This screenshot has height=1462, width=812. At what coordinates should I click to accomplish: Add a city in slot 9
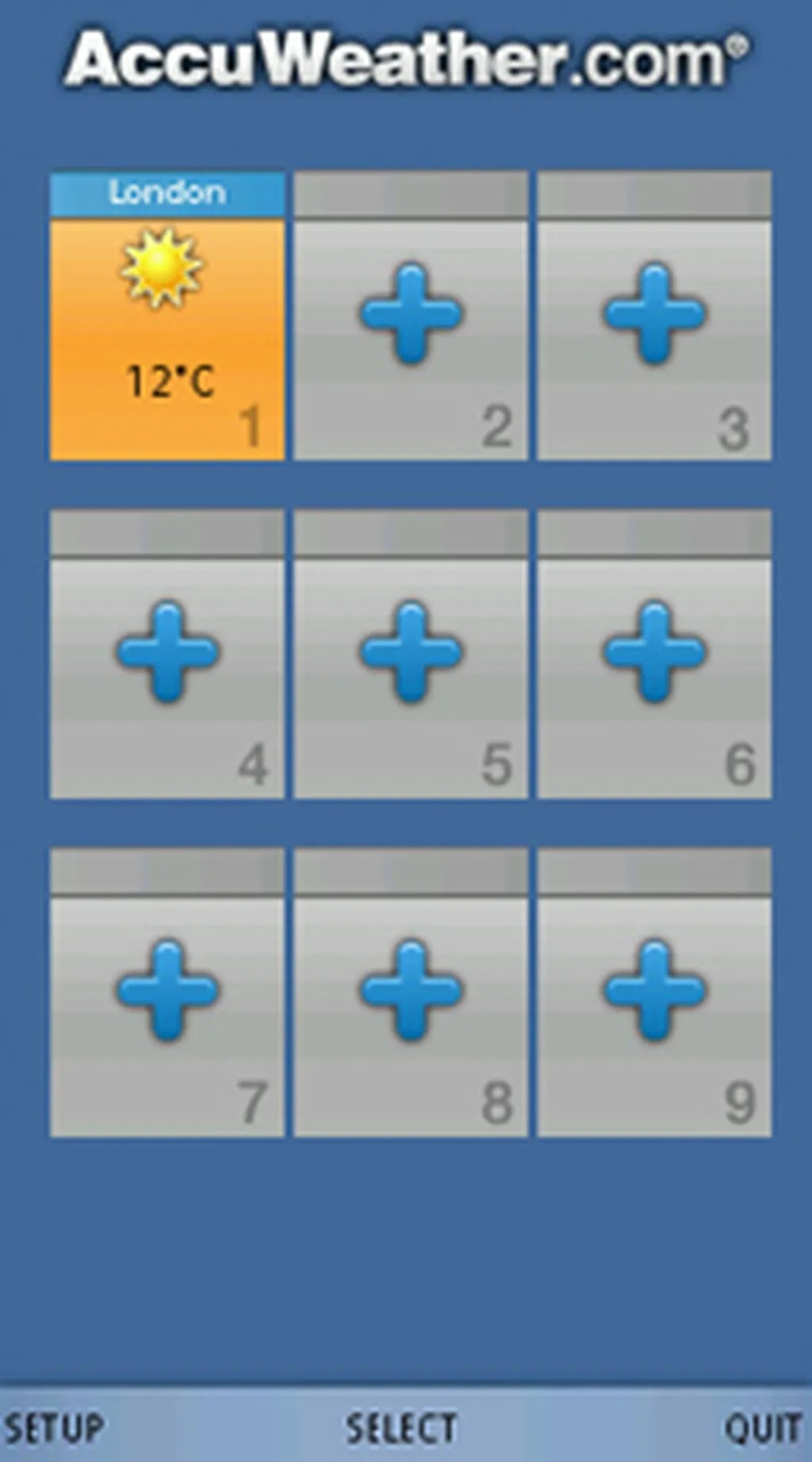(654, 991)
